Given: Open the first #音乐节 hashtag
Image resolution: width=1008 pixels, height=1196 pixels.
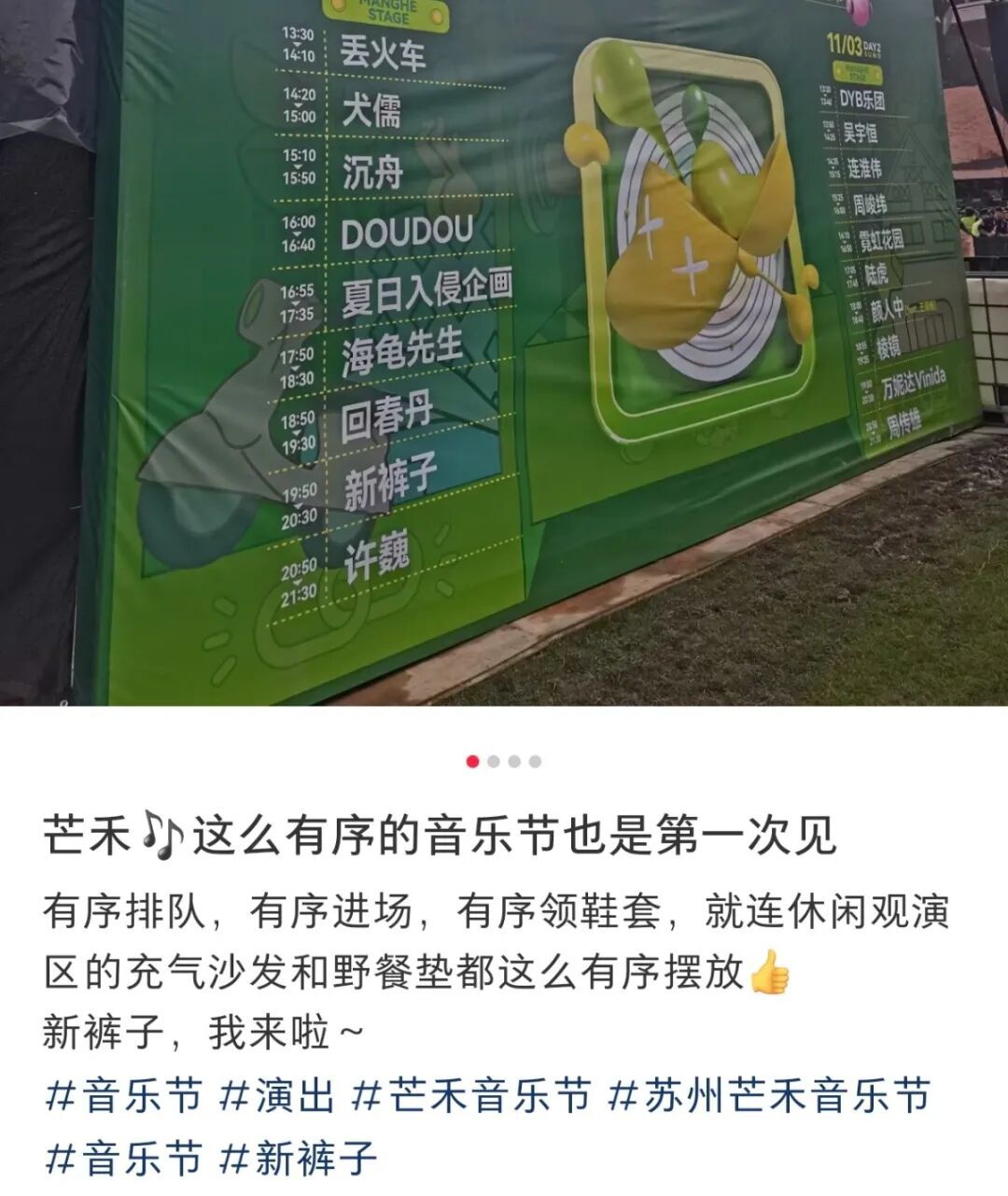Looking at the screenshot, I should click(123, 1096).
